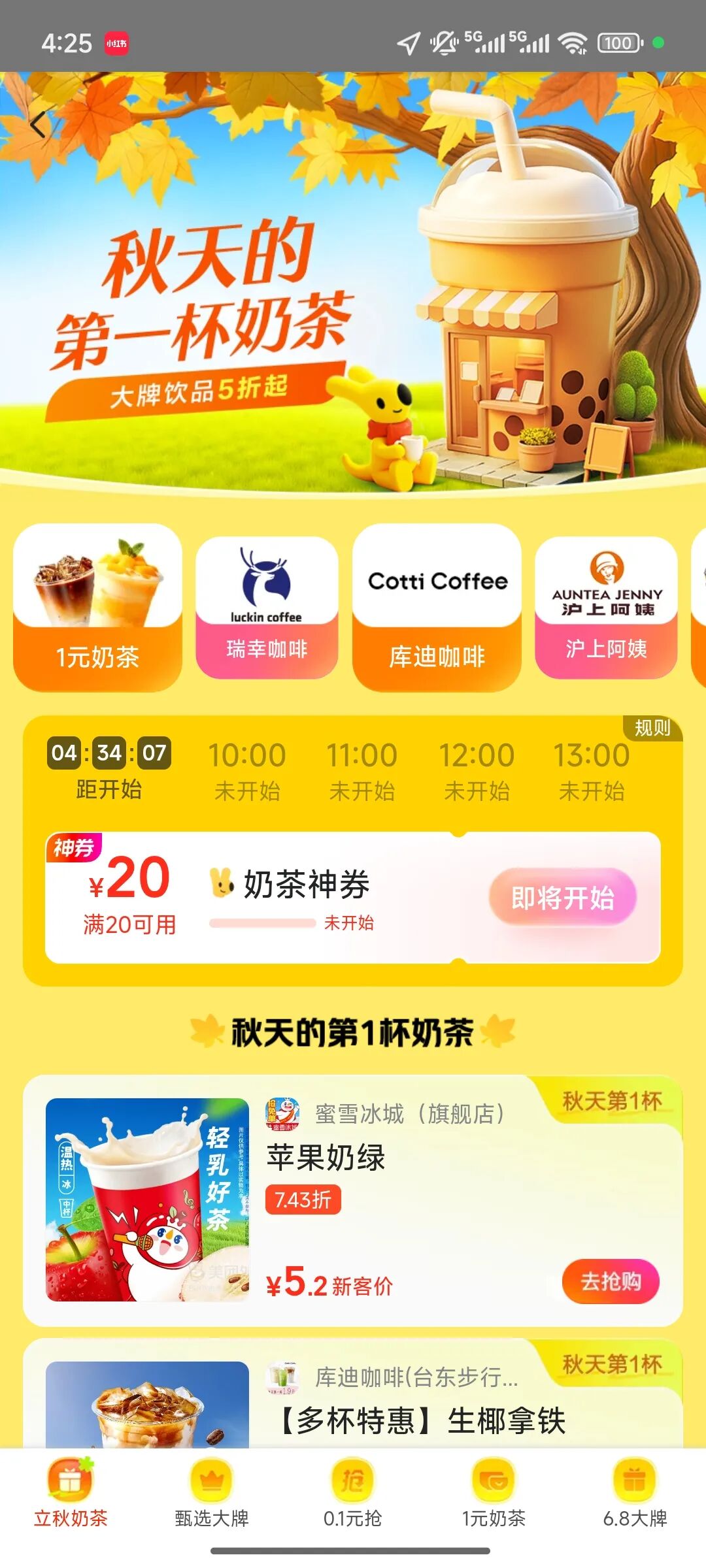Tap 即将开始 on the 奶茶神券 coupon
The height and width of the screenshot is (1568, 706).
(x=563, y=897)
